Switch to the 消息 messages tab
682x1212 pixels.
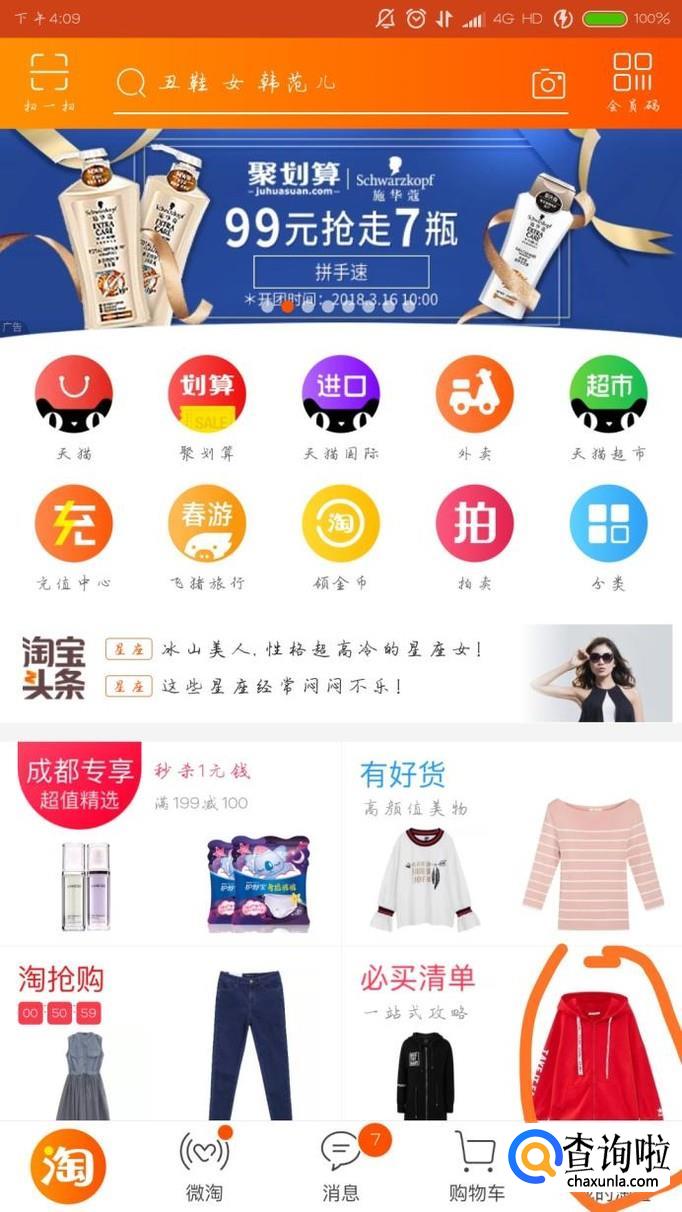(341, 1166)
